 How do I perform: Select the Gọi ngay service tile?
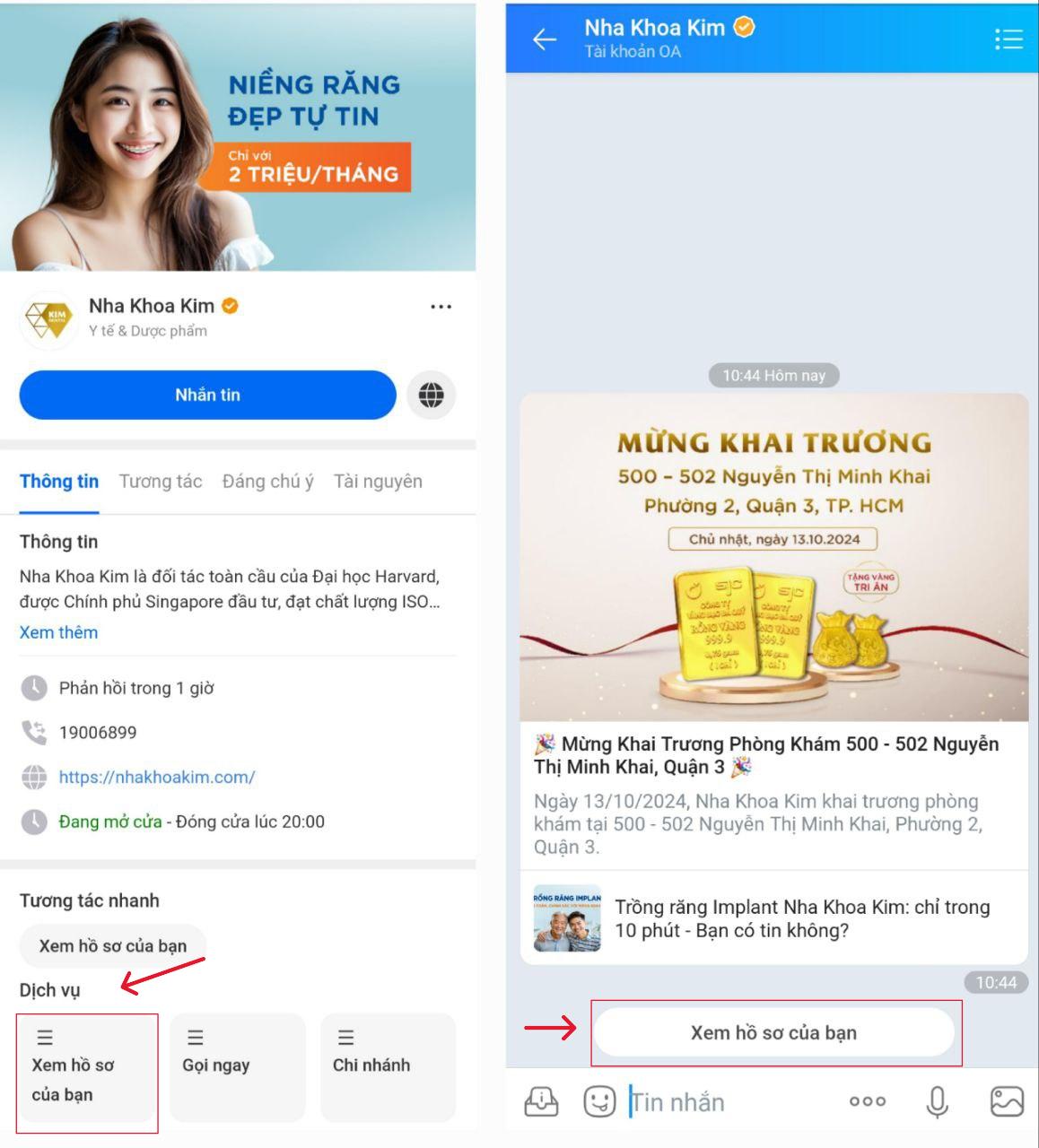[x=237, y=1065]
